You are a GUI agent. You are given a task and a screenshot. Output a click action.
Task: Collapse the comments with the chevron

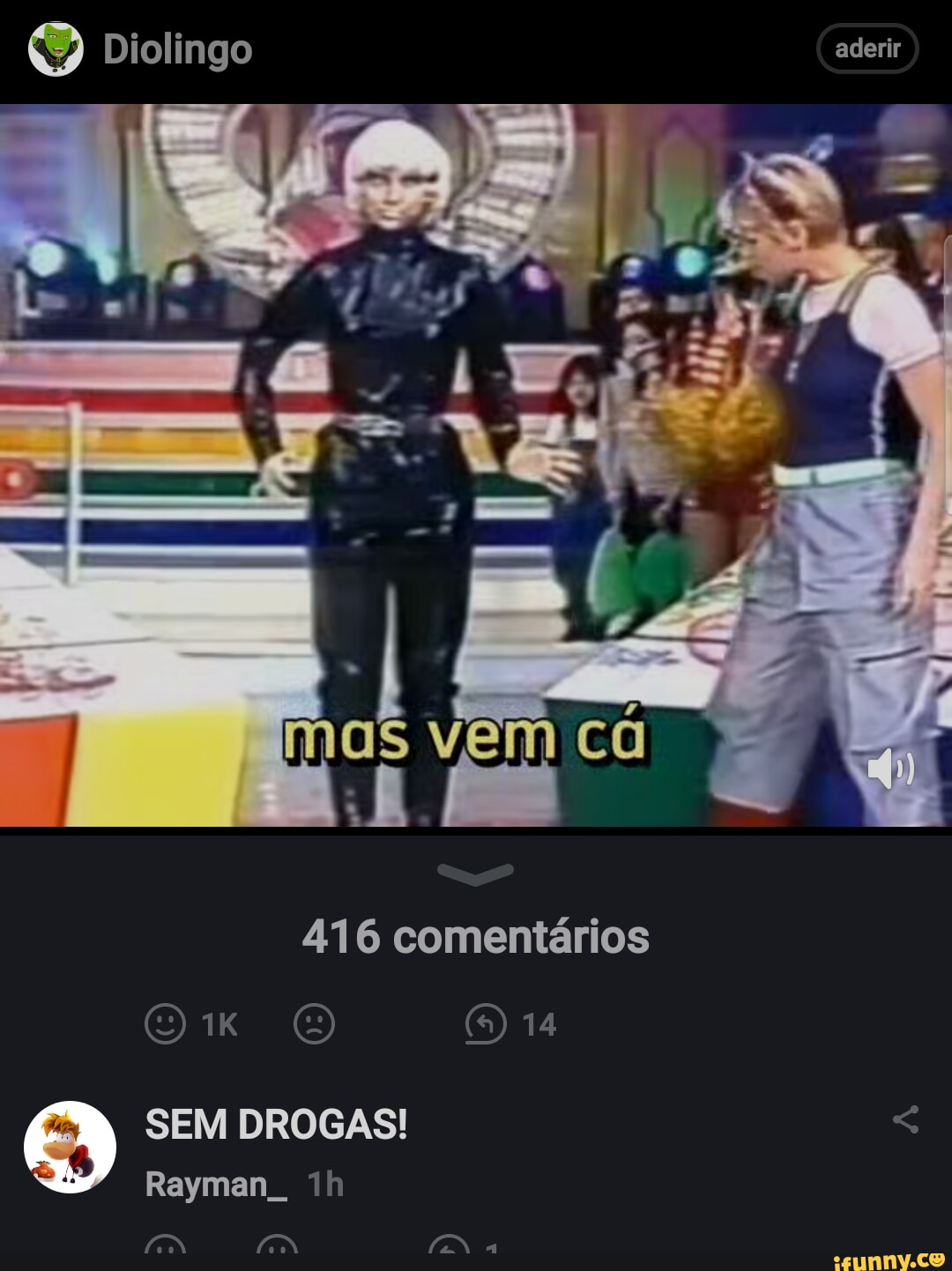click(x=475, y=874)
